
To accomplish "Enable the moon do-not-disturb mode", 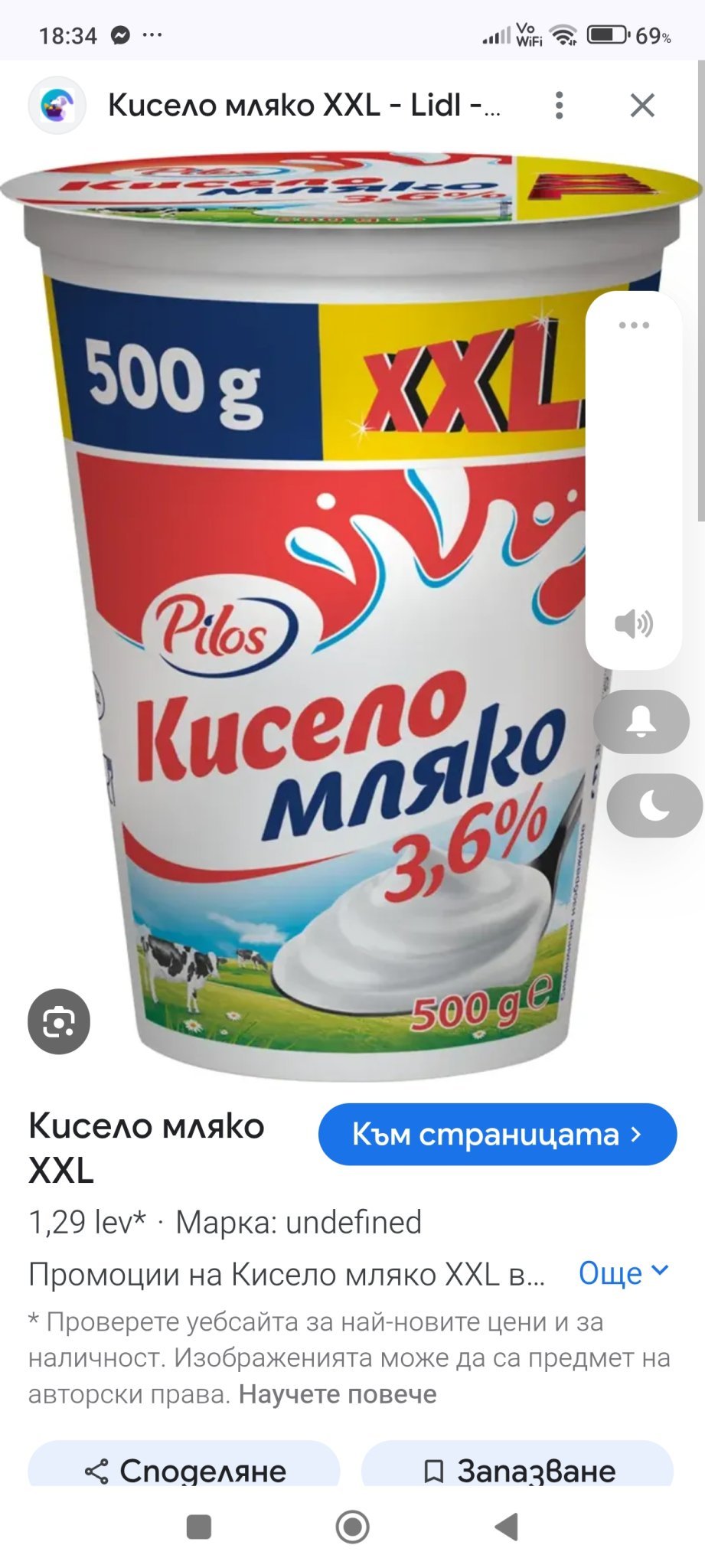I will [654, 805].
